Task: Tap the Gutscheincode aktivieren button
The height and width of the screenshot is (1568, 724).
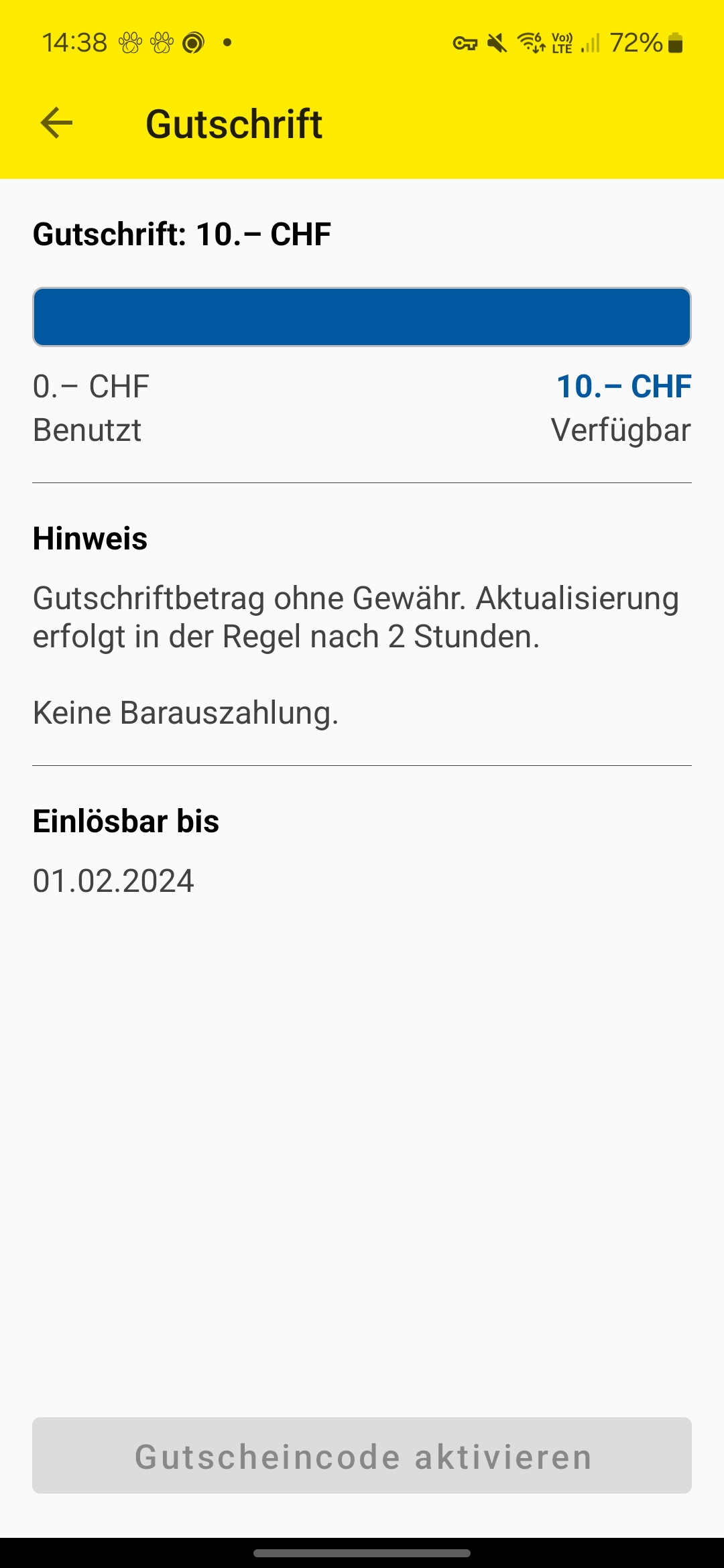Action: coord(362,1455)
